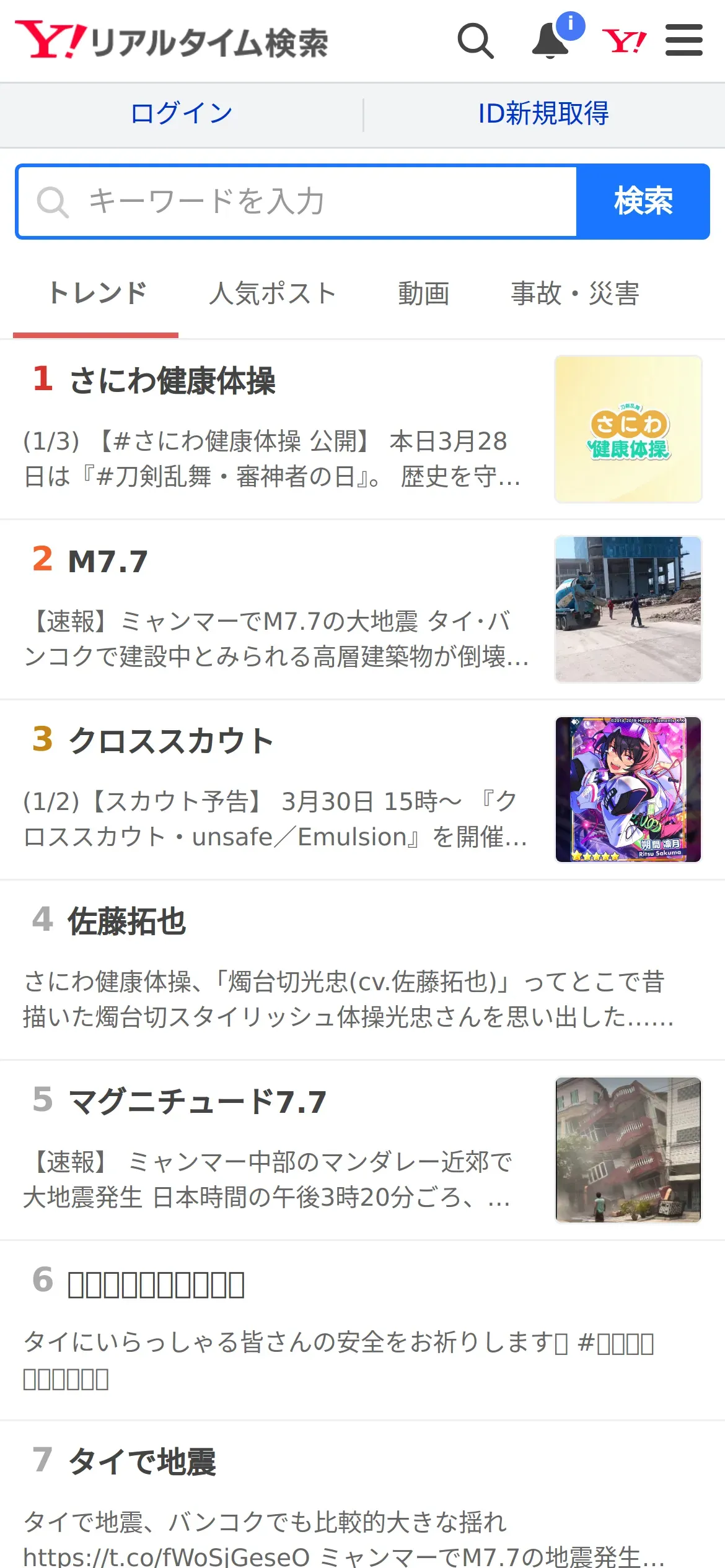Viewport: 725px width, 1568px height.
Task: Open trend 7 タイで地震
Action: (142, 1462)
